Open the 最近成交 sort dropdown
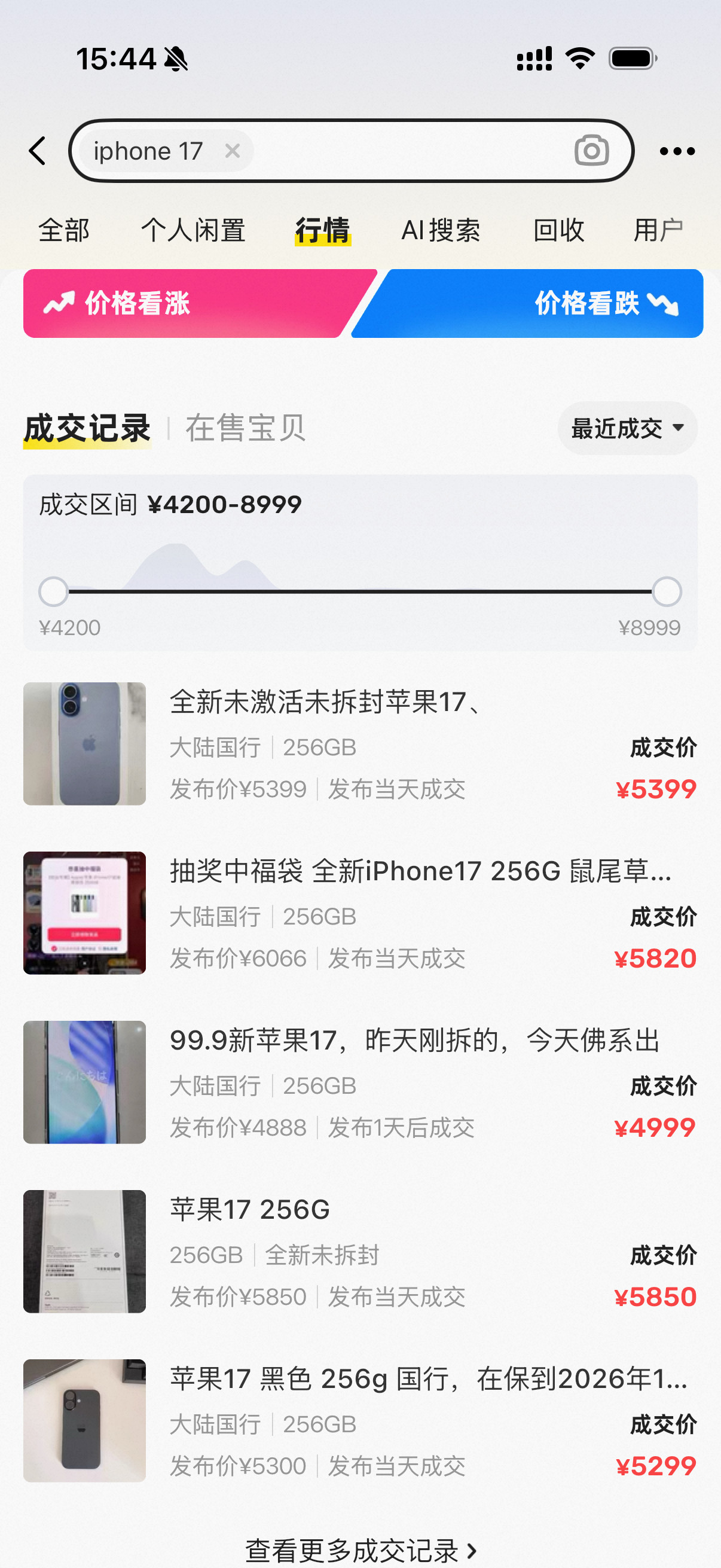 (x=627, y=428)
